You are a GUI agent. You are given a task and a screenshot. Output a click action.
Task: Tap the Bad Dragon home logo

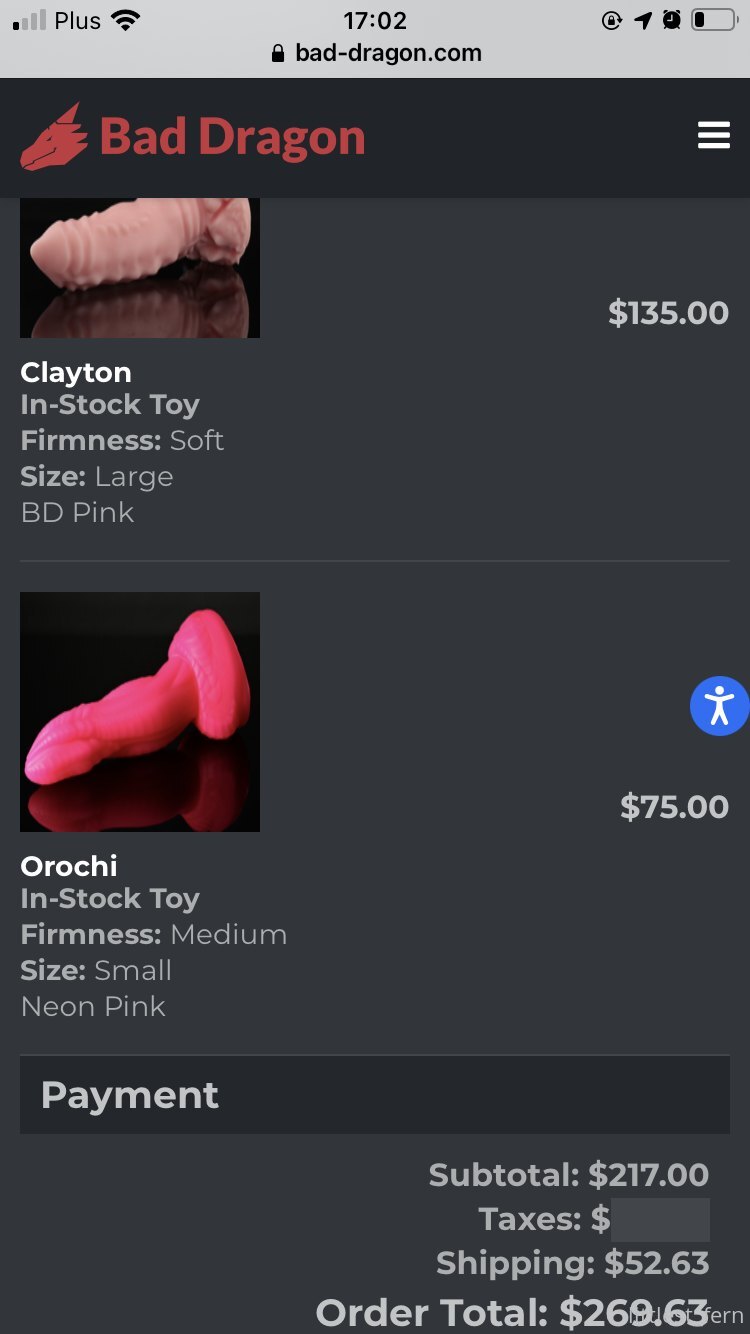tap(193, 137)
